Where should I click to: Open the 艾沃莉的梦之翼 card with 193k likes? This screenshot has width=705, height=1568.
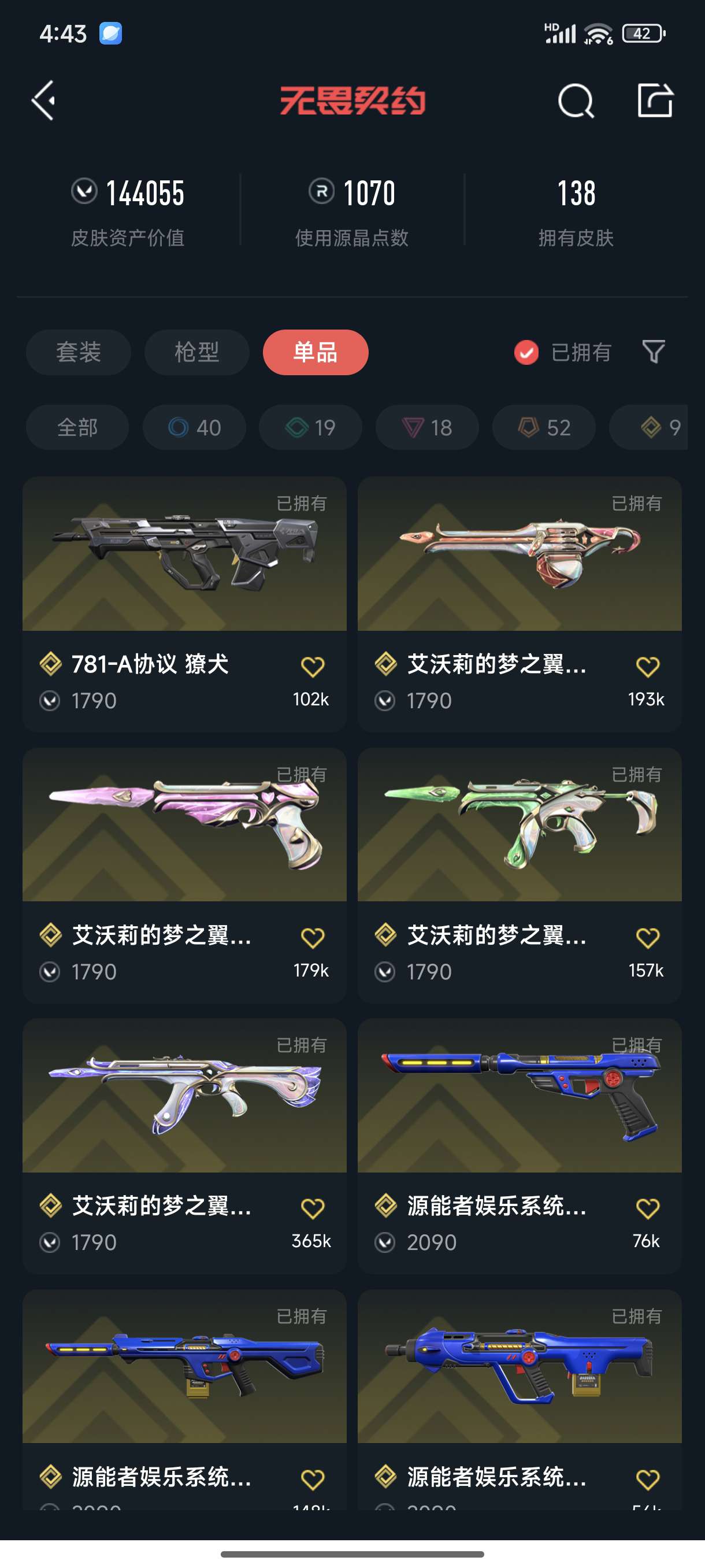pyautogui.click(x=520, y=604)
